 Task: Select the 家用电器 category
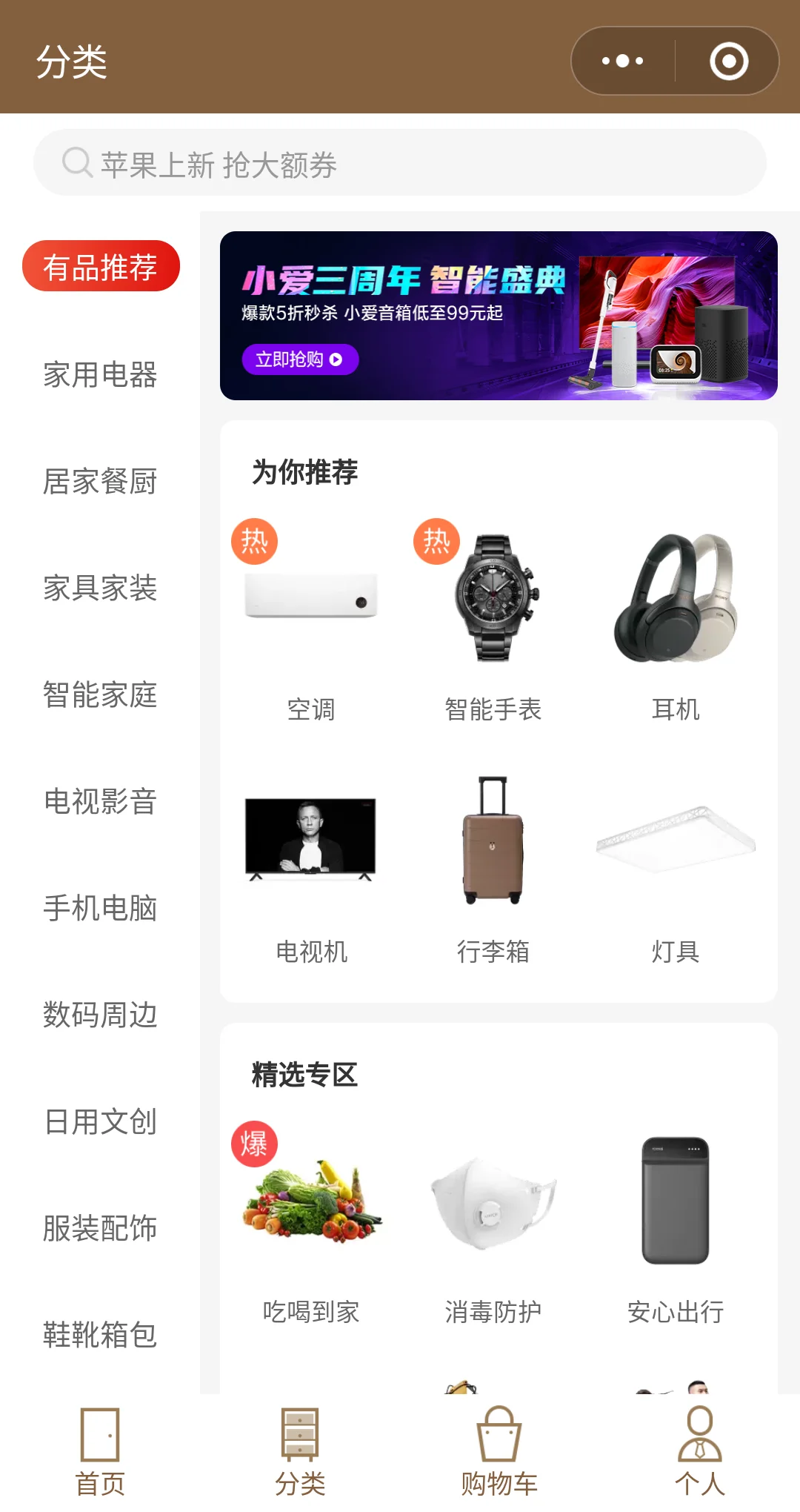point(100,375)
